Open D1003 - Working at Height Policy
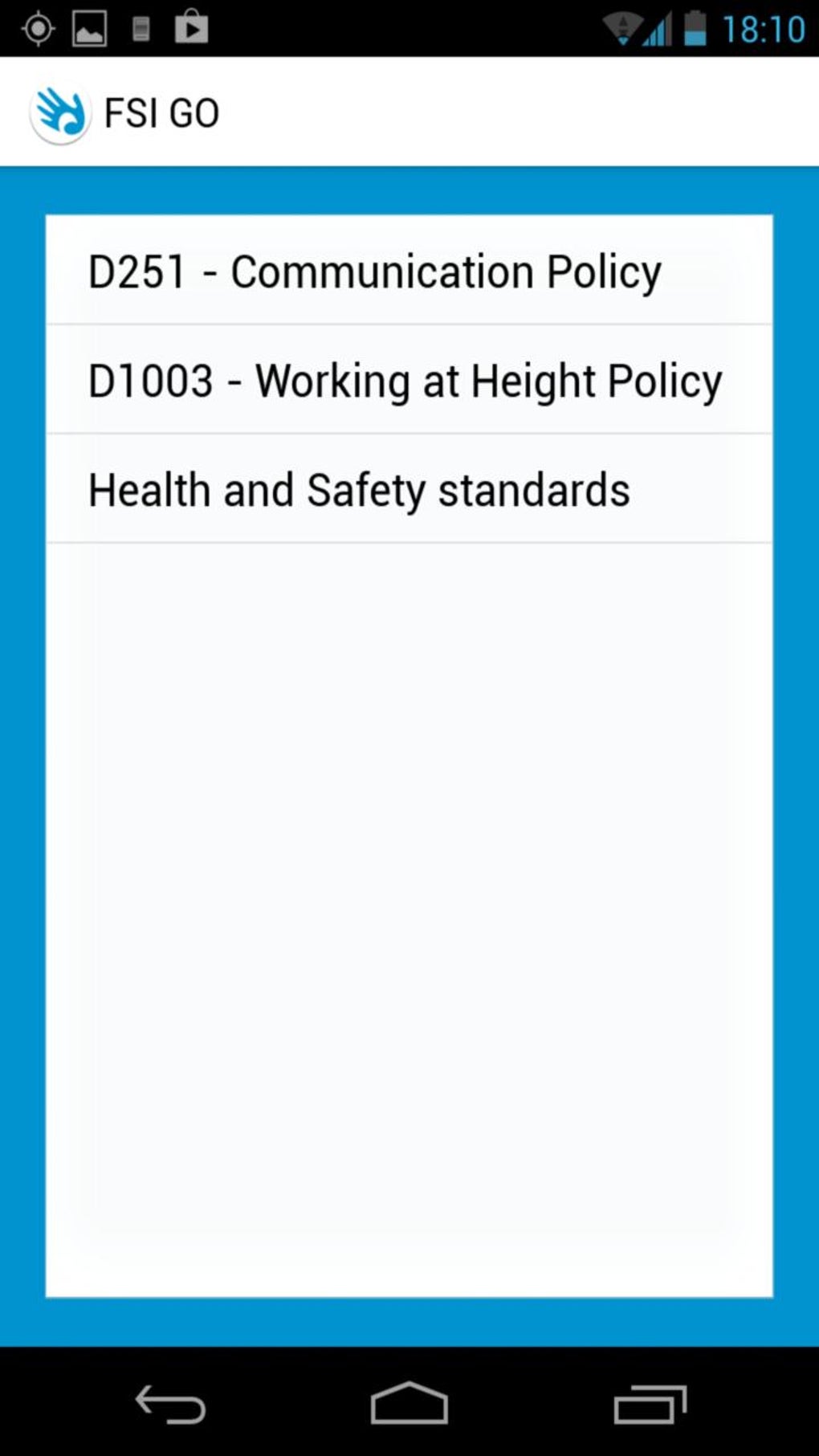 [409, 380]
